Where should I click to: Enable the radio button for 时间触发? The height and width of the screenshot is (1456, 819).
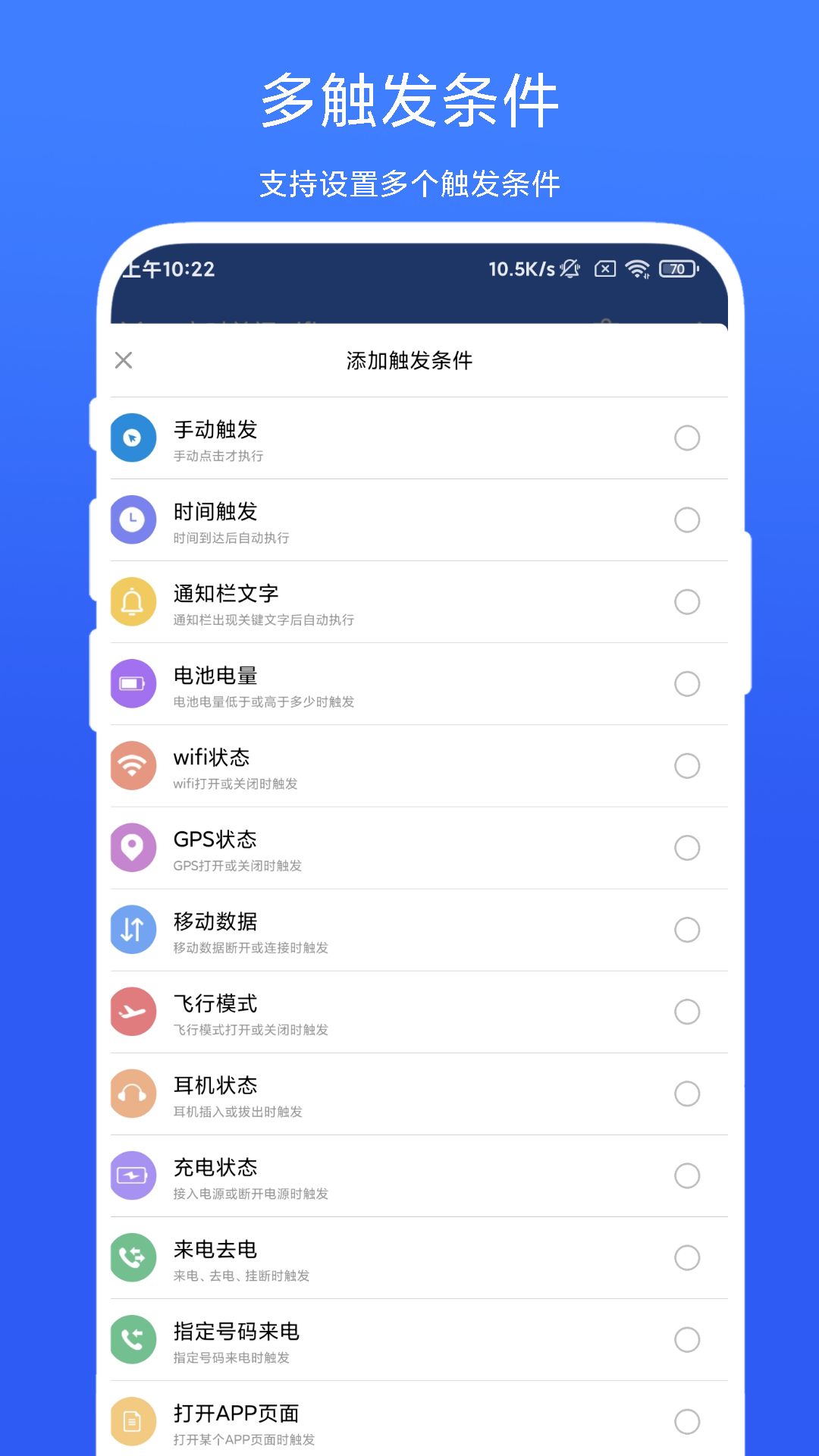tap(687, 520)
